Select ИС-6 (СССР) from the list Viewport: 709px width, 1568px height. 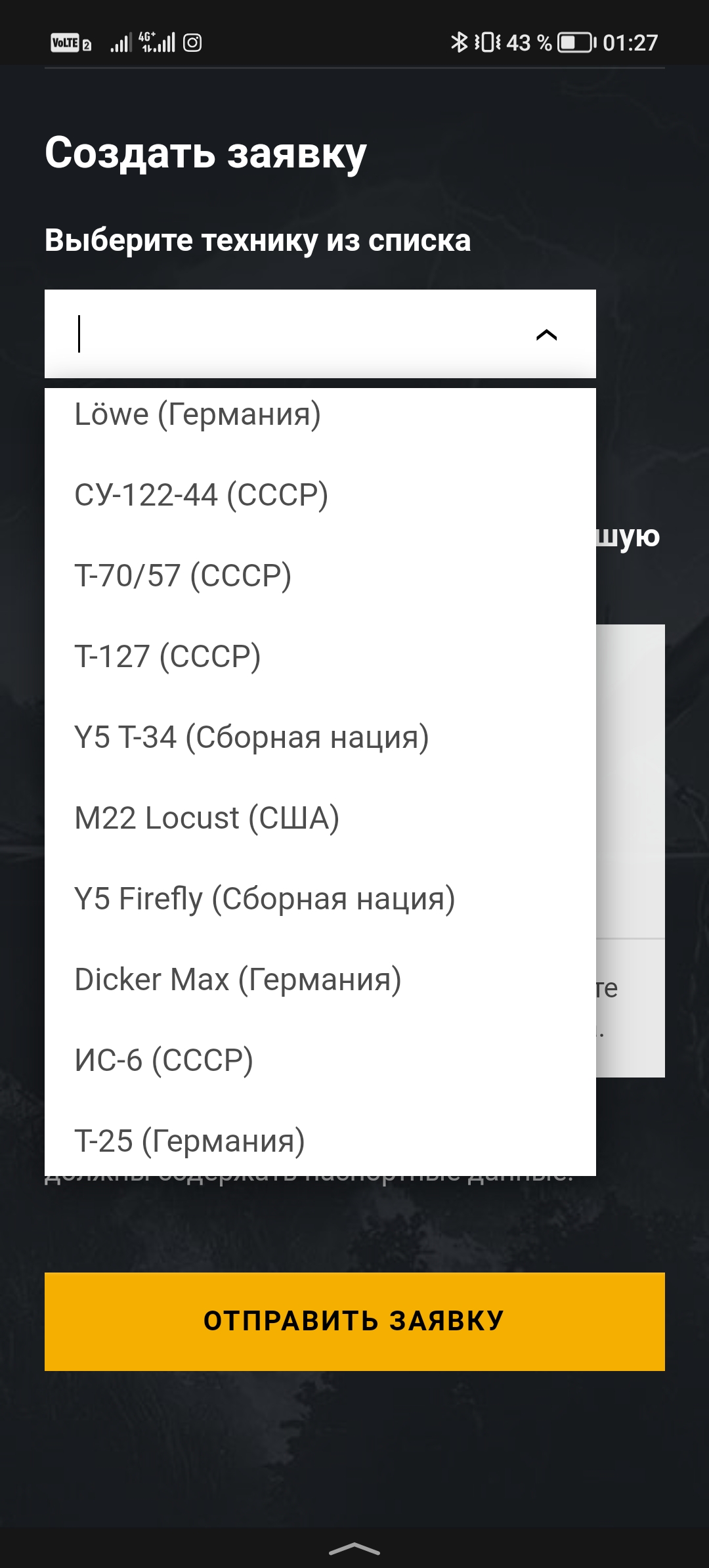(x=320, y=1060)
